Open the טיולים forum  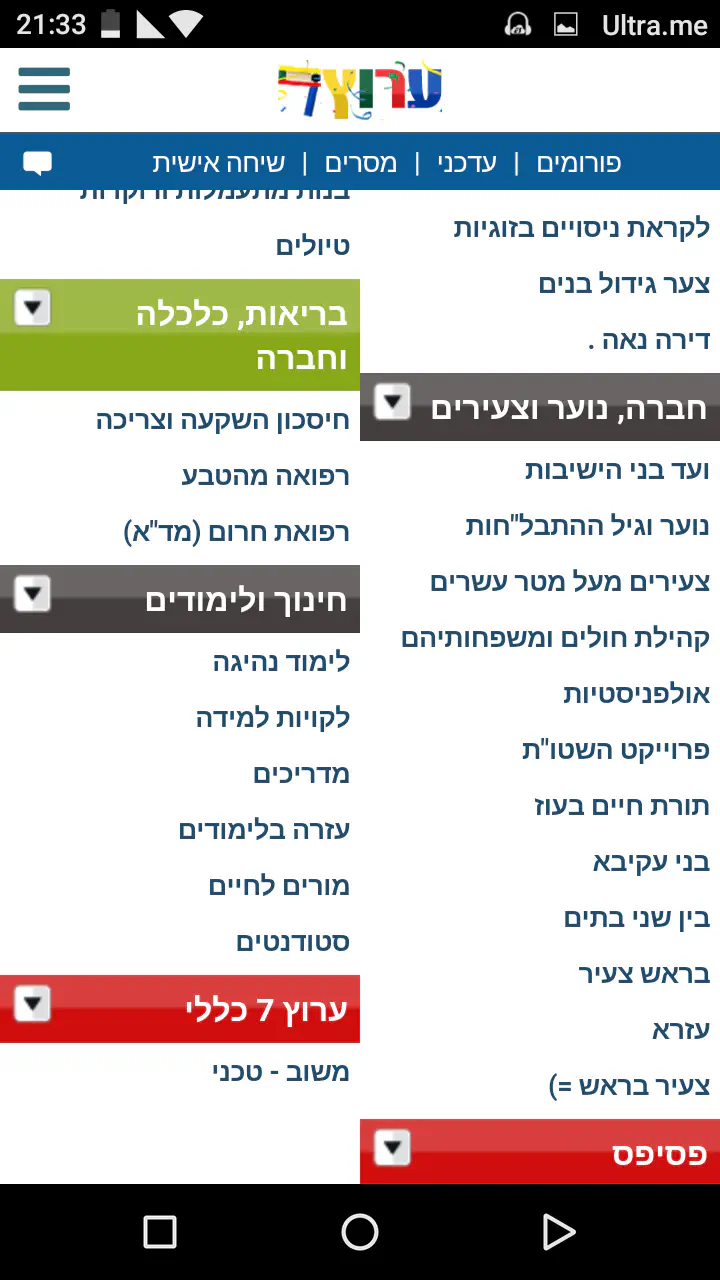point(313,246)
